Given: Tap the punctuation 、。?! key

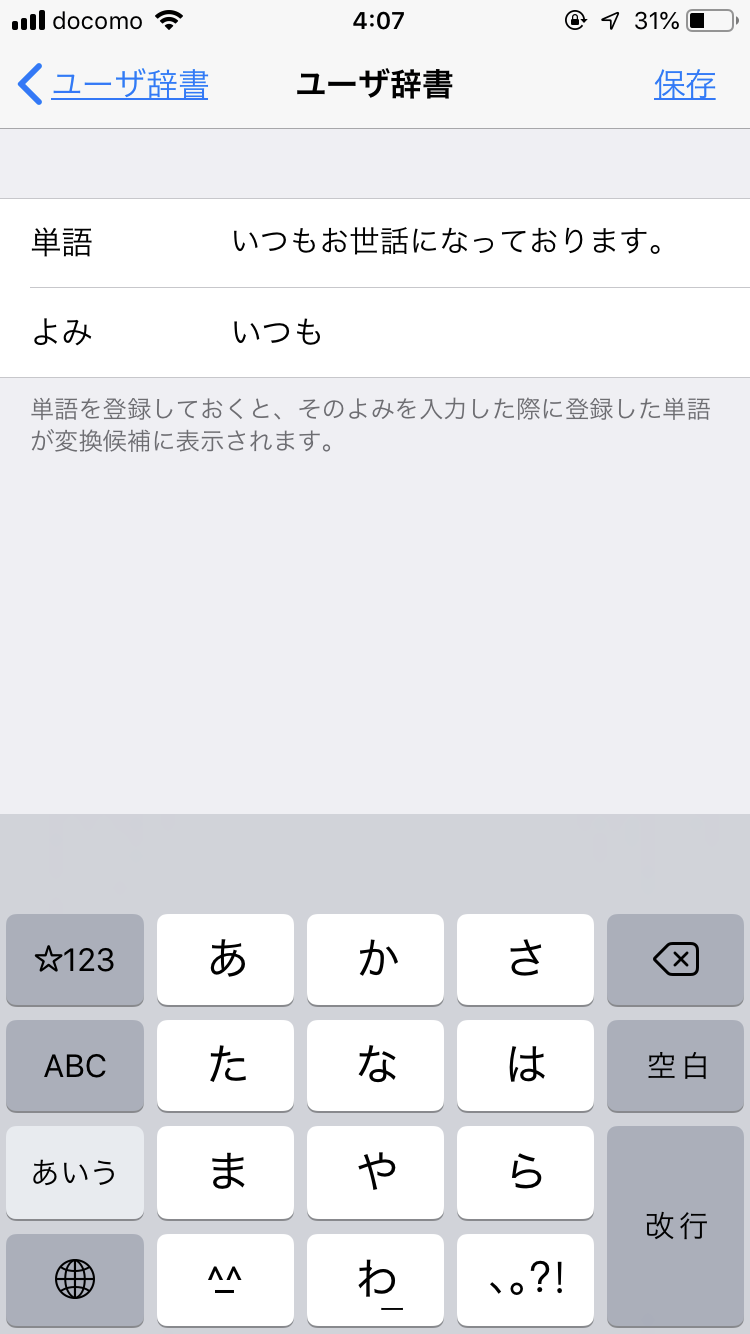Looking at the screenshot, I should [x=525, y=1278].
